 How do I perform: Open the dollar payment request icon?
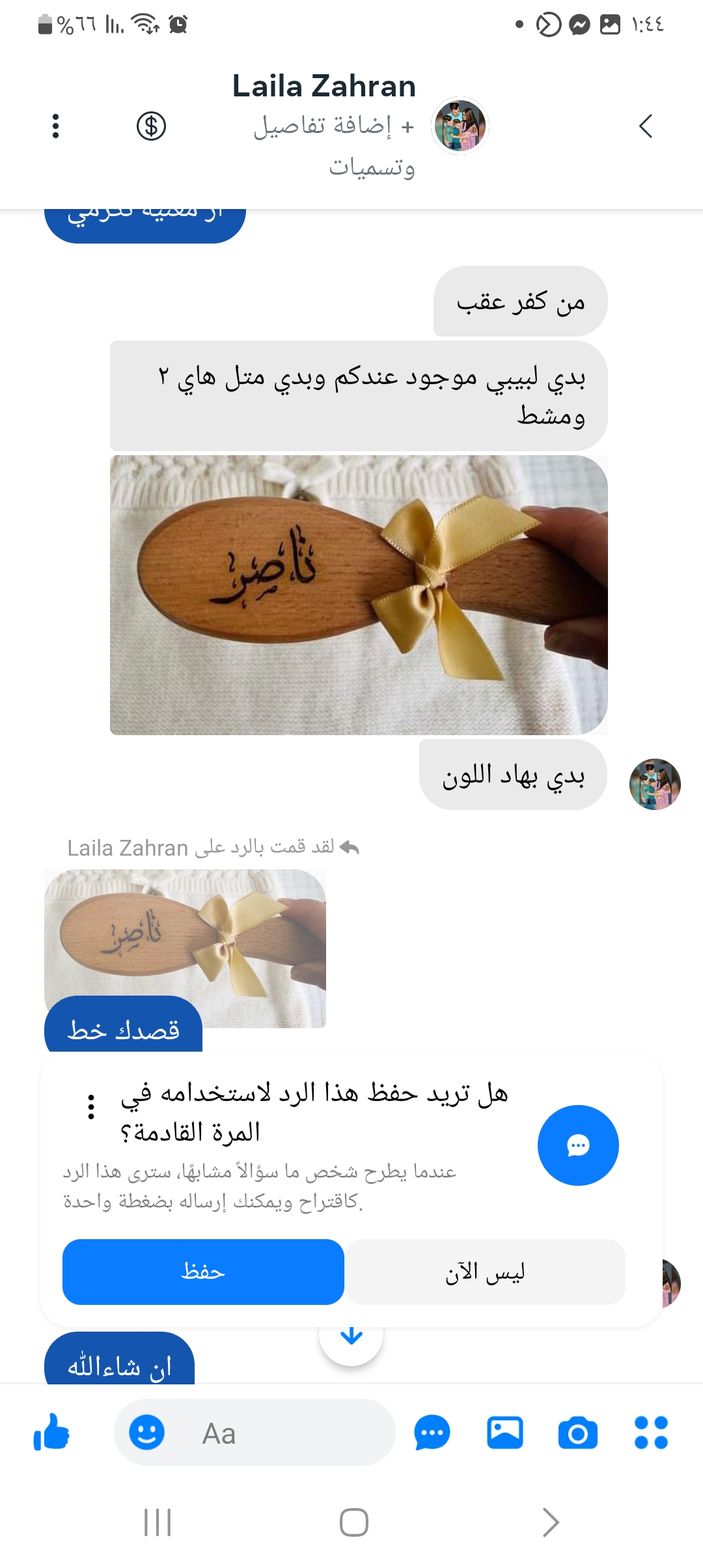[x=151, y=126]
